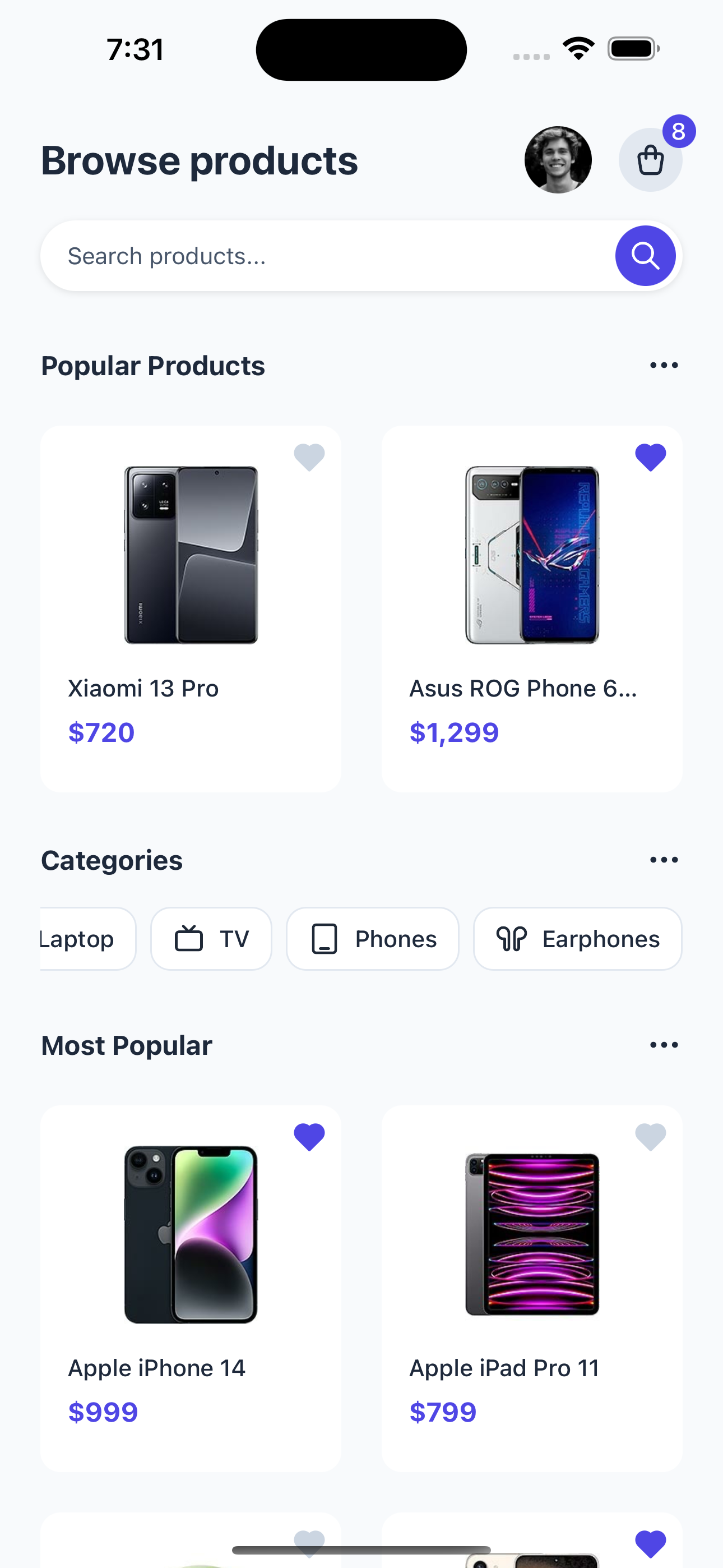Choose the Earphones category
Viewport: 723px width, 1568px height.
577,939
